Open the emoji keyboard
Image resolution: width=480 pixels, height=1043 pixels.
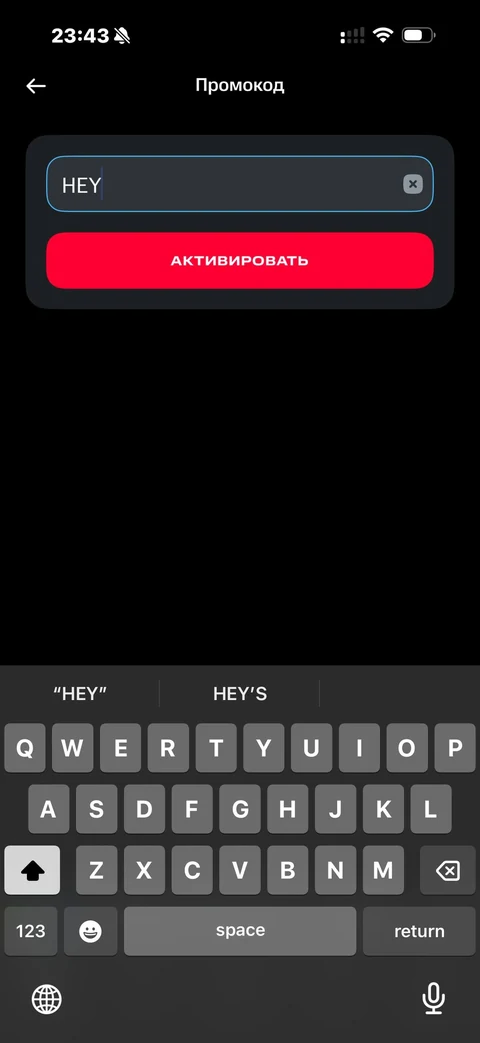click(90, 931)
